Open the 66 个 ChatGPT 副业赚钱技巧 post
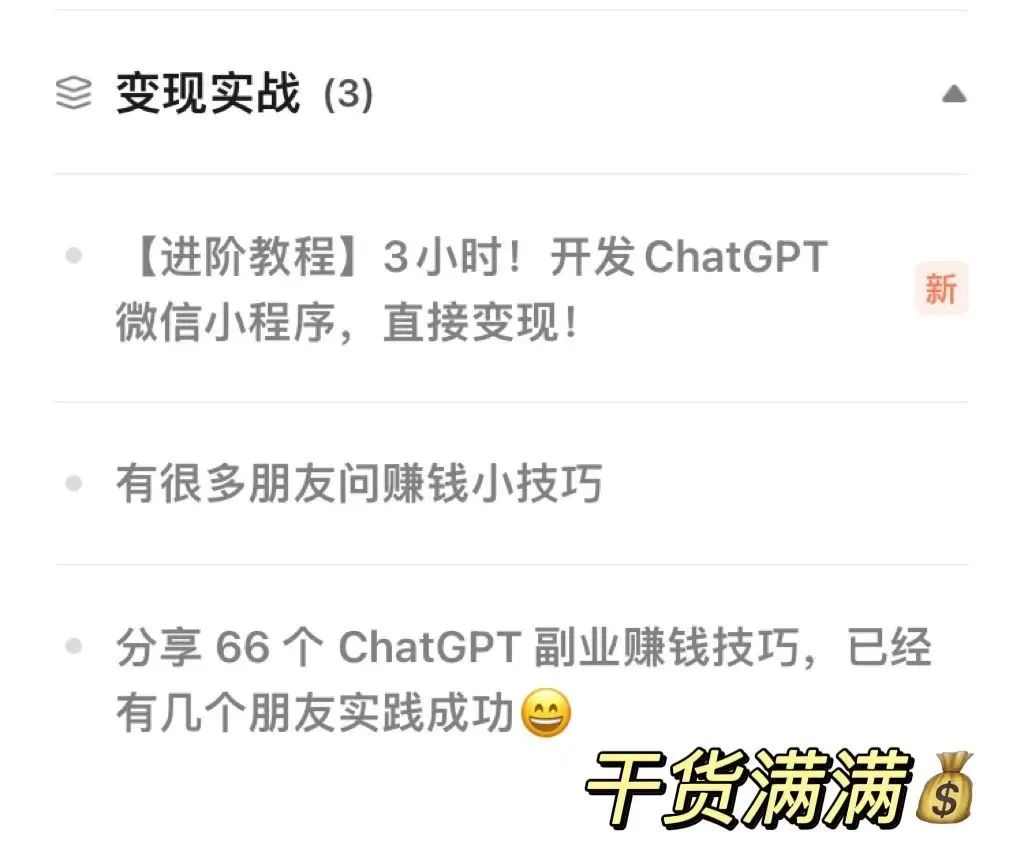Image resolution: width=1024 pixels, height=853 pixels. coord(522,680)
